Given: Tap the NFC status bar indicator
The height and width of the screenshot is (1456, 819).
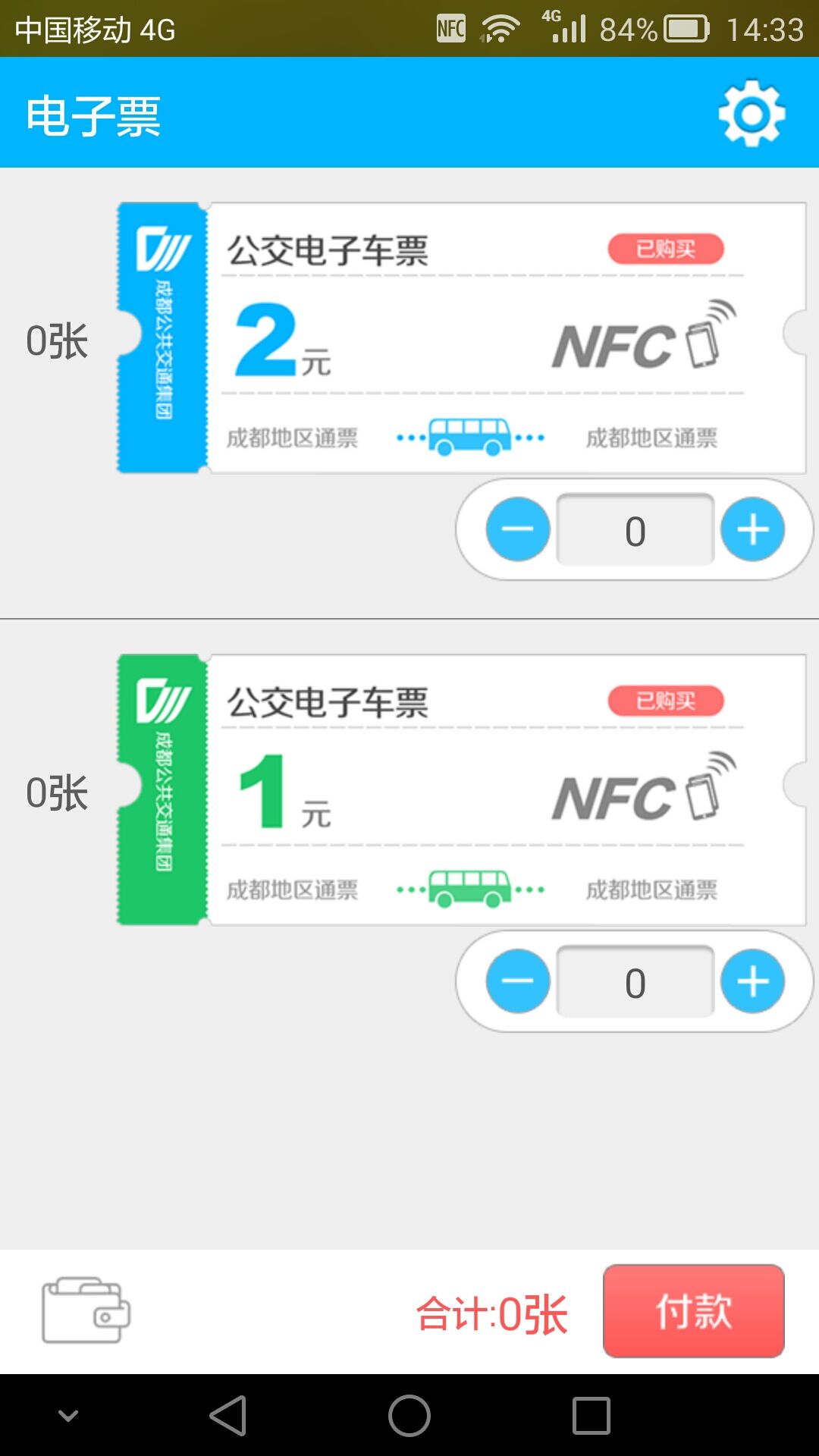Looking at the screenshot, I should (450, 27).
